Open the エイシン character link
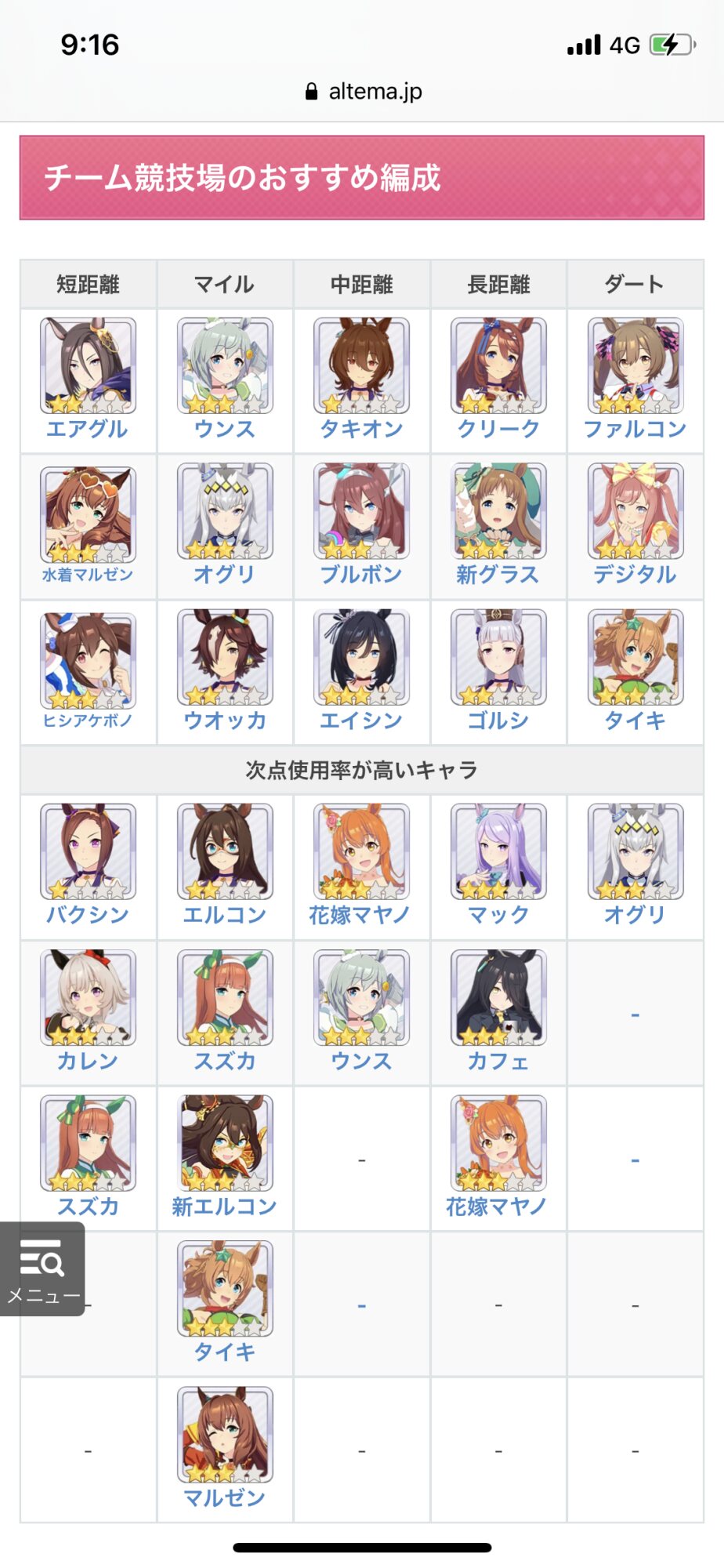 (x=361, y=720)
